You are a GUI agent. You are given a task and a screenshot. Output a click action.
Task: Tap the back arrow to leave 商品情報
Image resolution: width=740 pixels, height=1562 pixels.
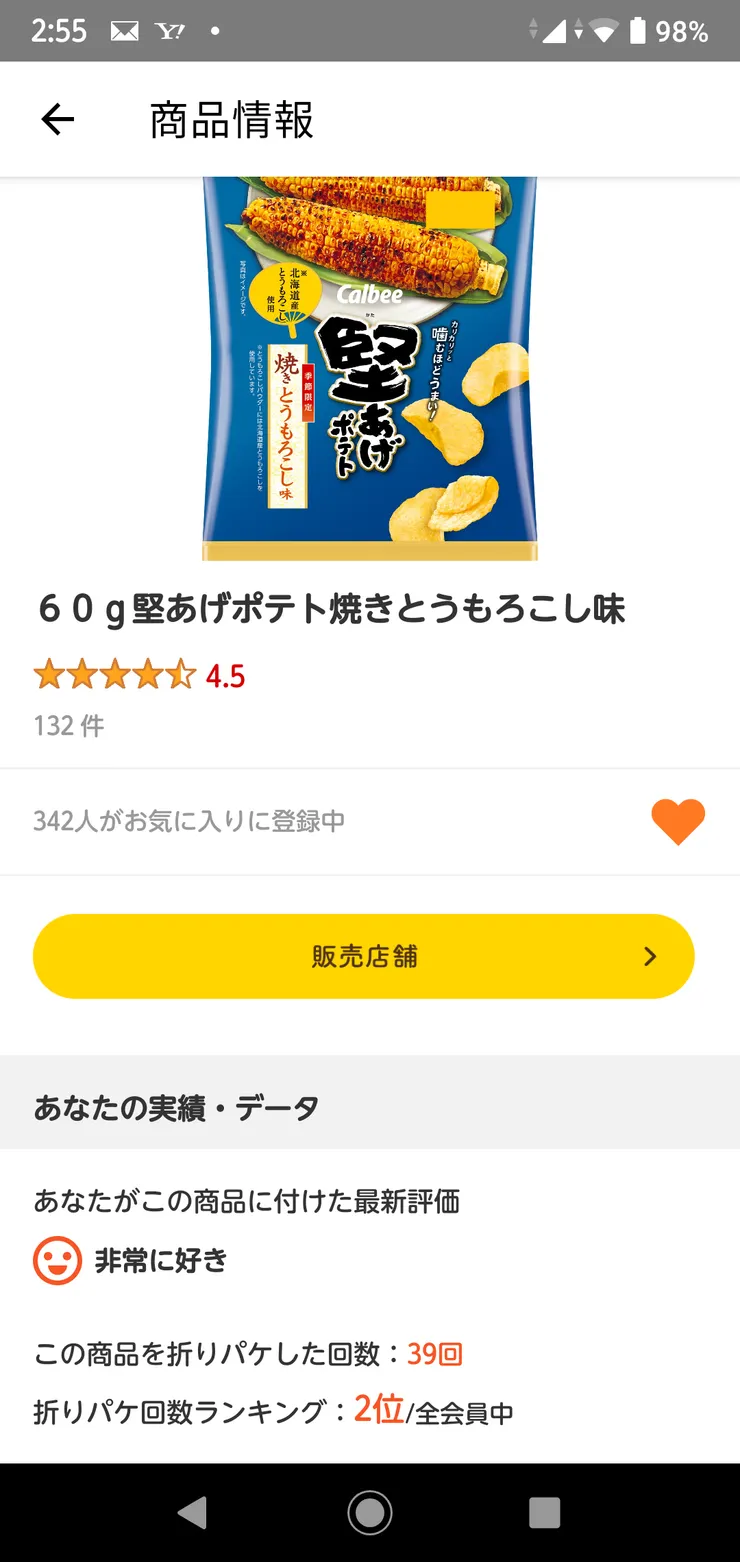(57, 118)
